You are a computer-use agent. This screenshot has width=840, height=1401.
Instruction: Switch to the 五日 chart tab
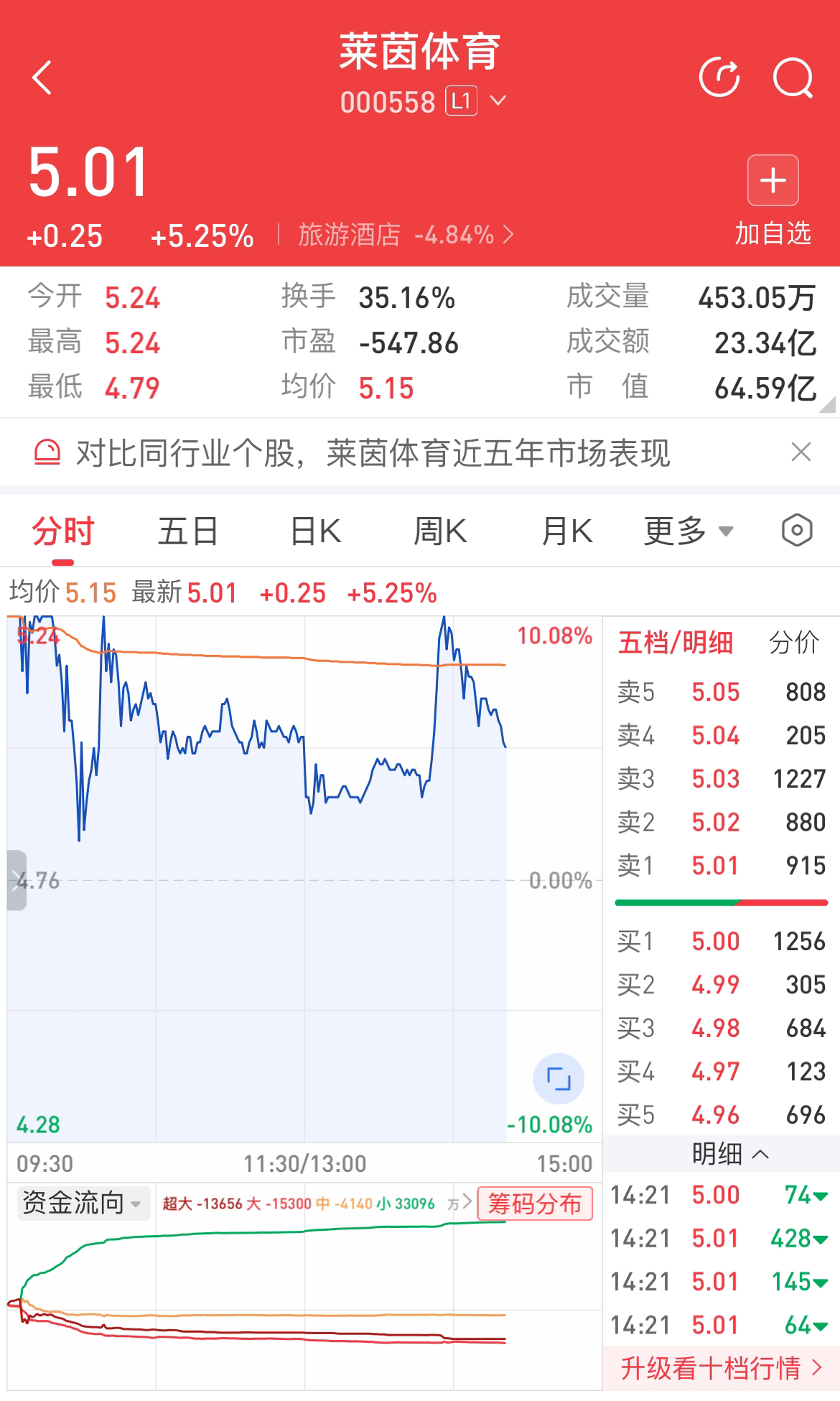point(187,531)
